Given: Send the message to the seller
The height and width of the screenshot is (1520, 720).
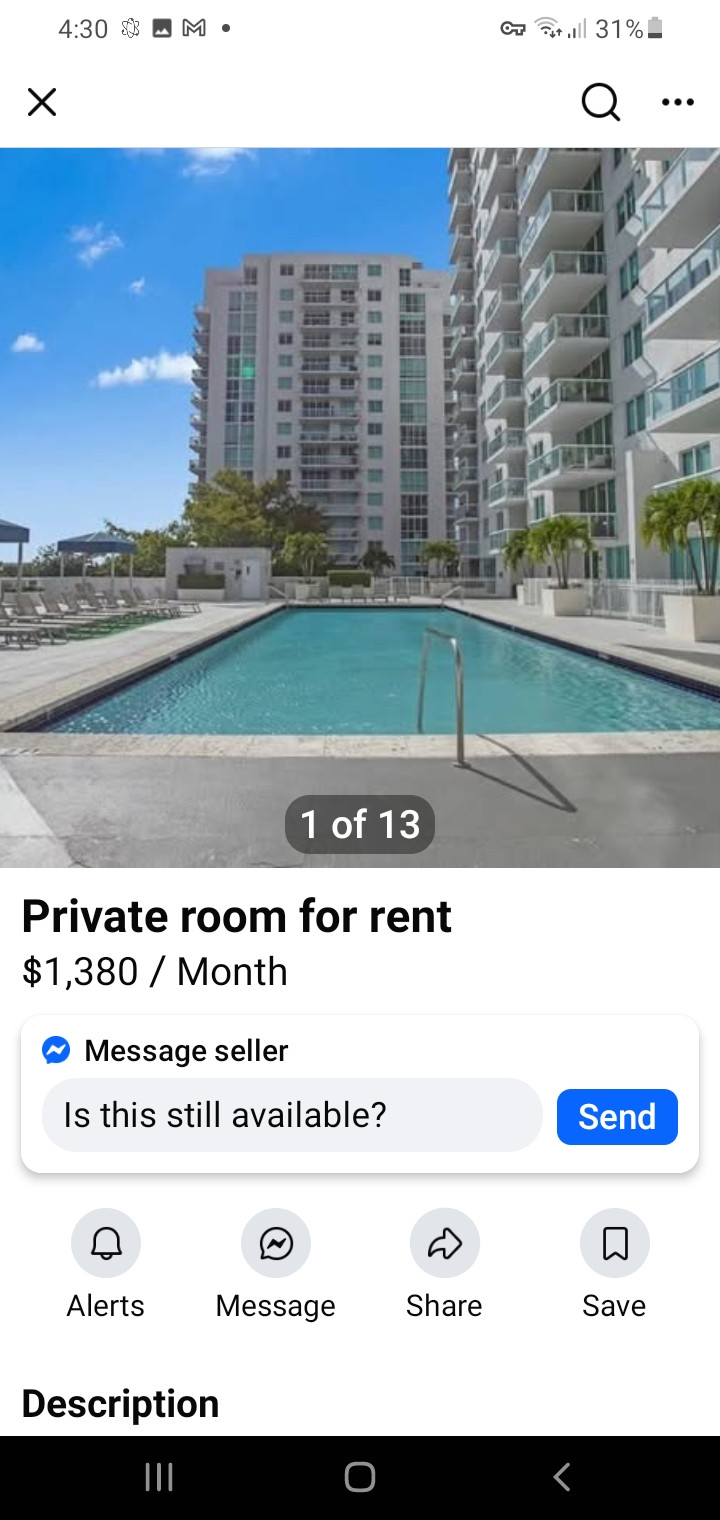Looking at the screenshot, I should coord(617,1116).
